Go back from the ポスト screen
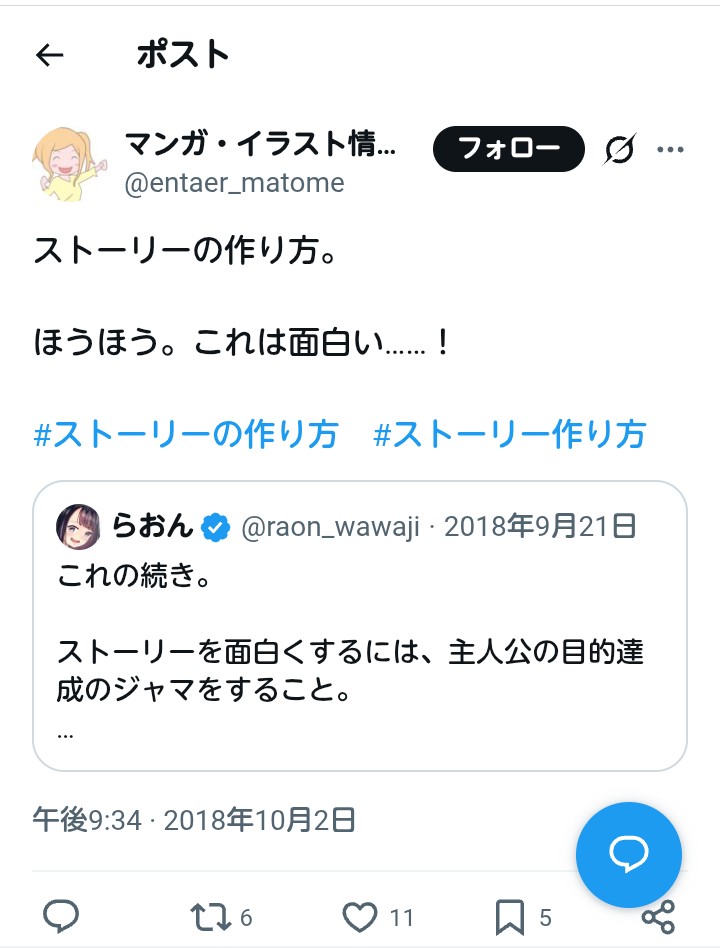This screenshot has height=948, width=720. [49, 56]
